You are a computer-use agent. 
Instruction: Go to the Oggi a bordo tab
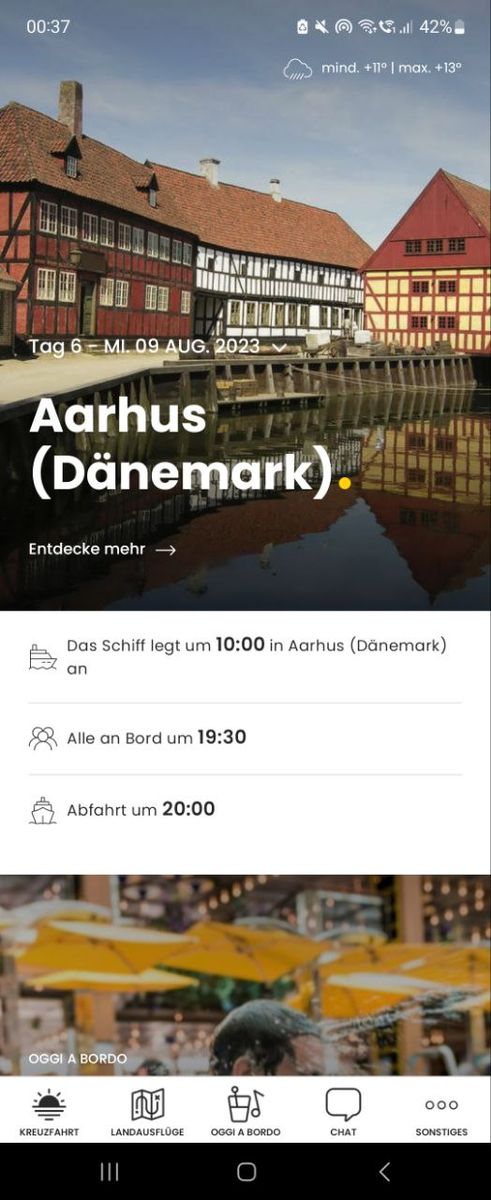[x=245, y=1112]
